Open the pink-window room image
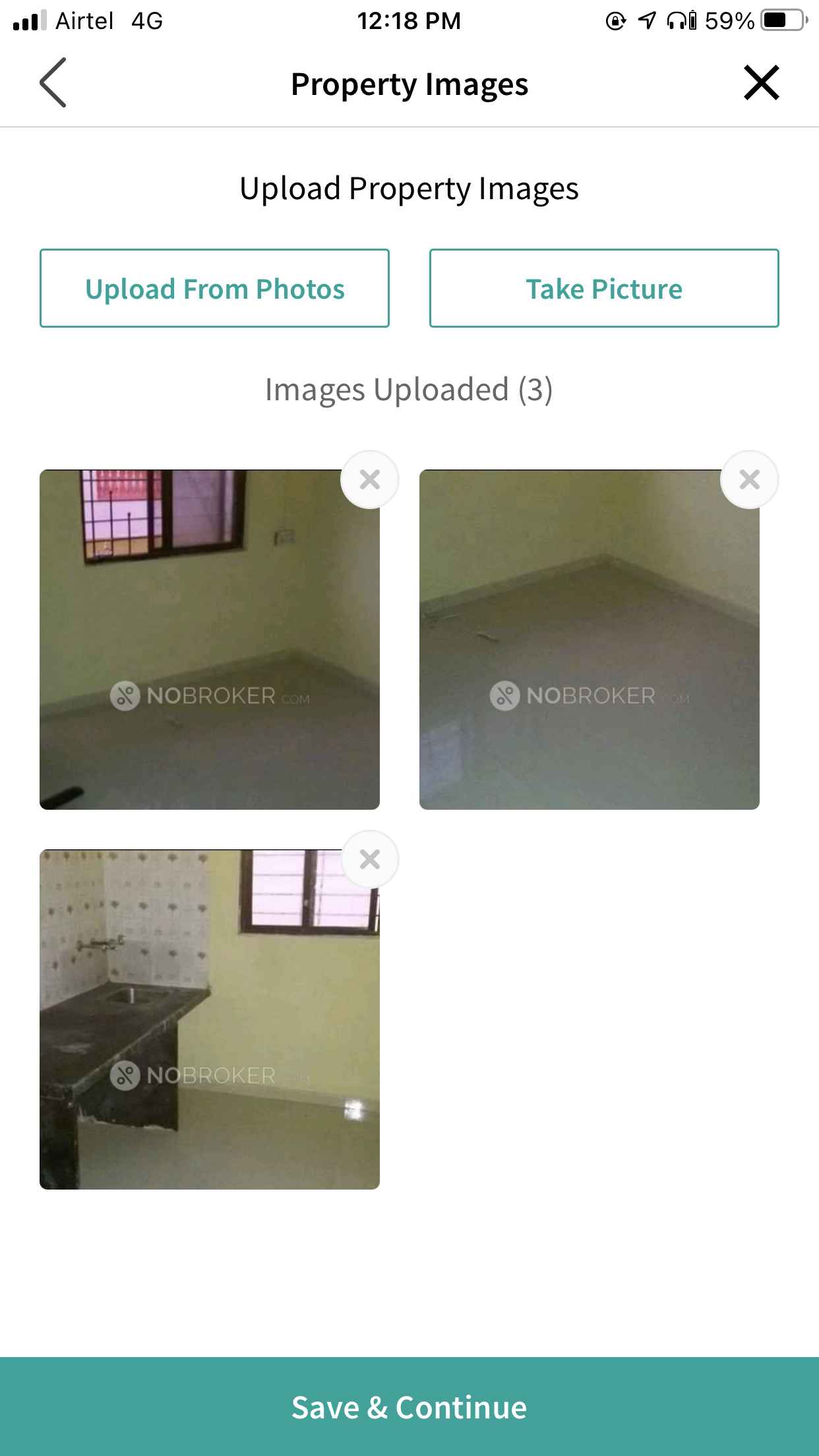Viewport: 819px width, 1456px height. 209,640
